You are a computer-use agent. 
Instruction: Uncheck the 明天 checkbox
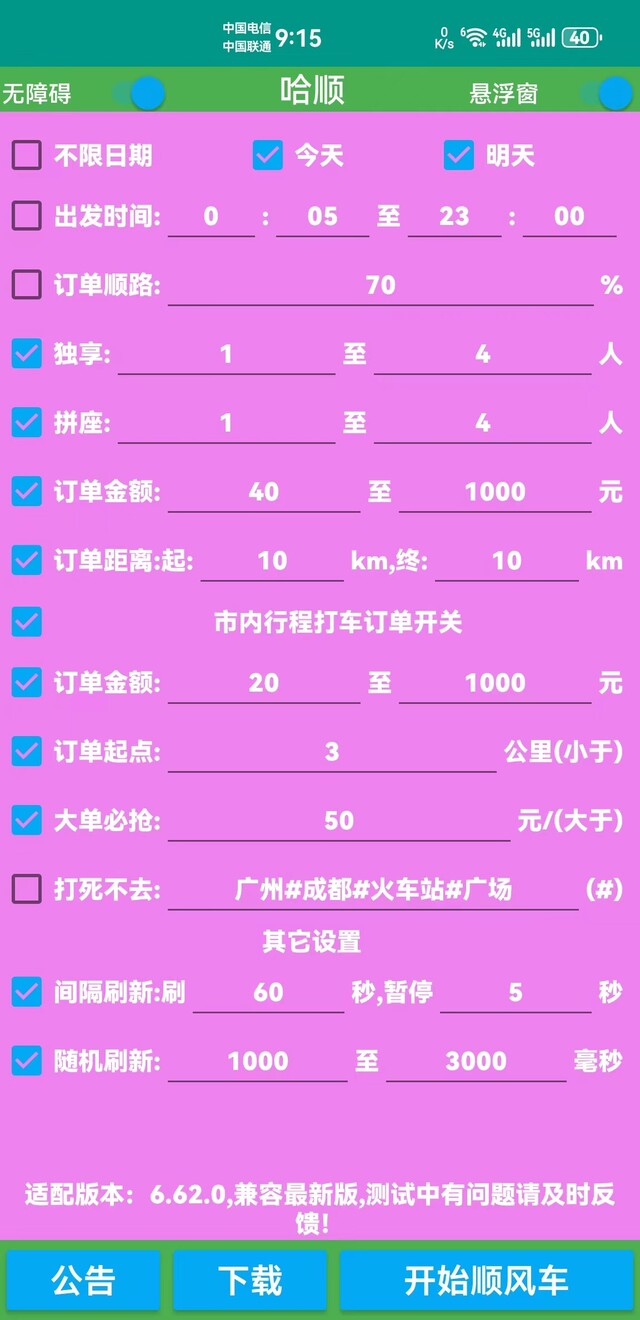point(459,155)
